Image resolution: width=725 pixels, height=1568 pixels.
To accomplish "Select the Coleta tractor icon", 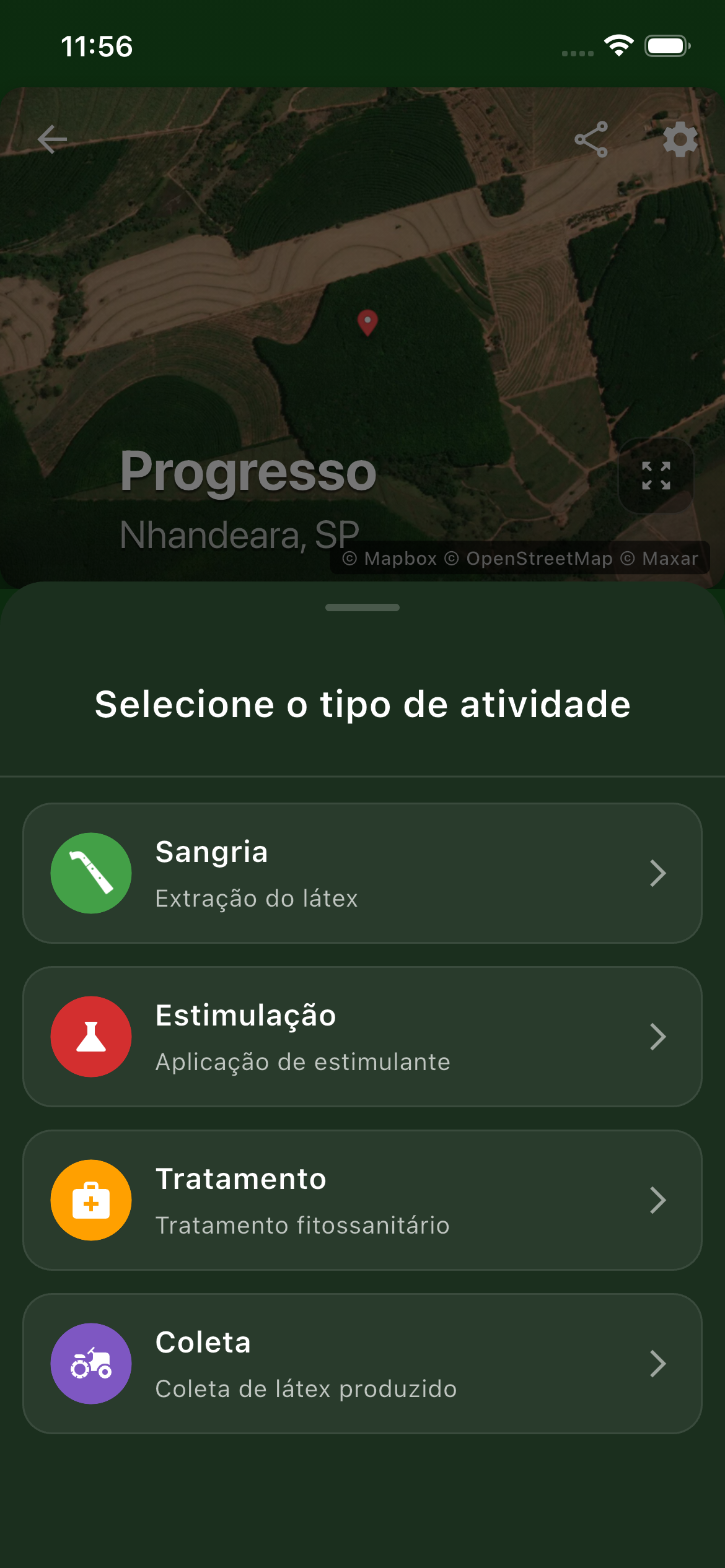I will pyautogui.click(x=90, y=1363).
